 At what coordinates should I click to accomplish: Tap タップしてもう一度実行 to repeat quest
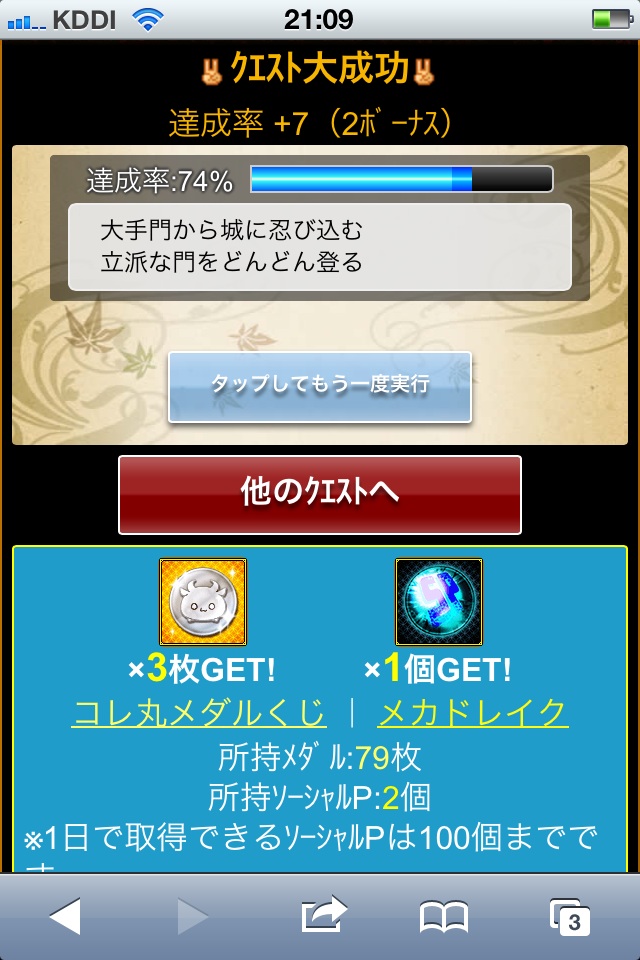point(319,386)
